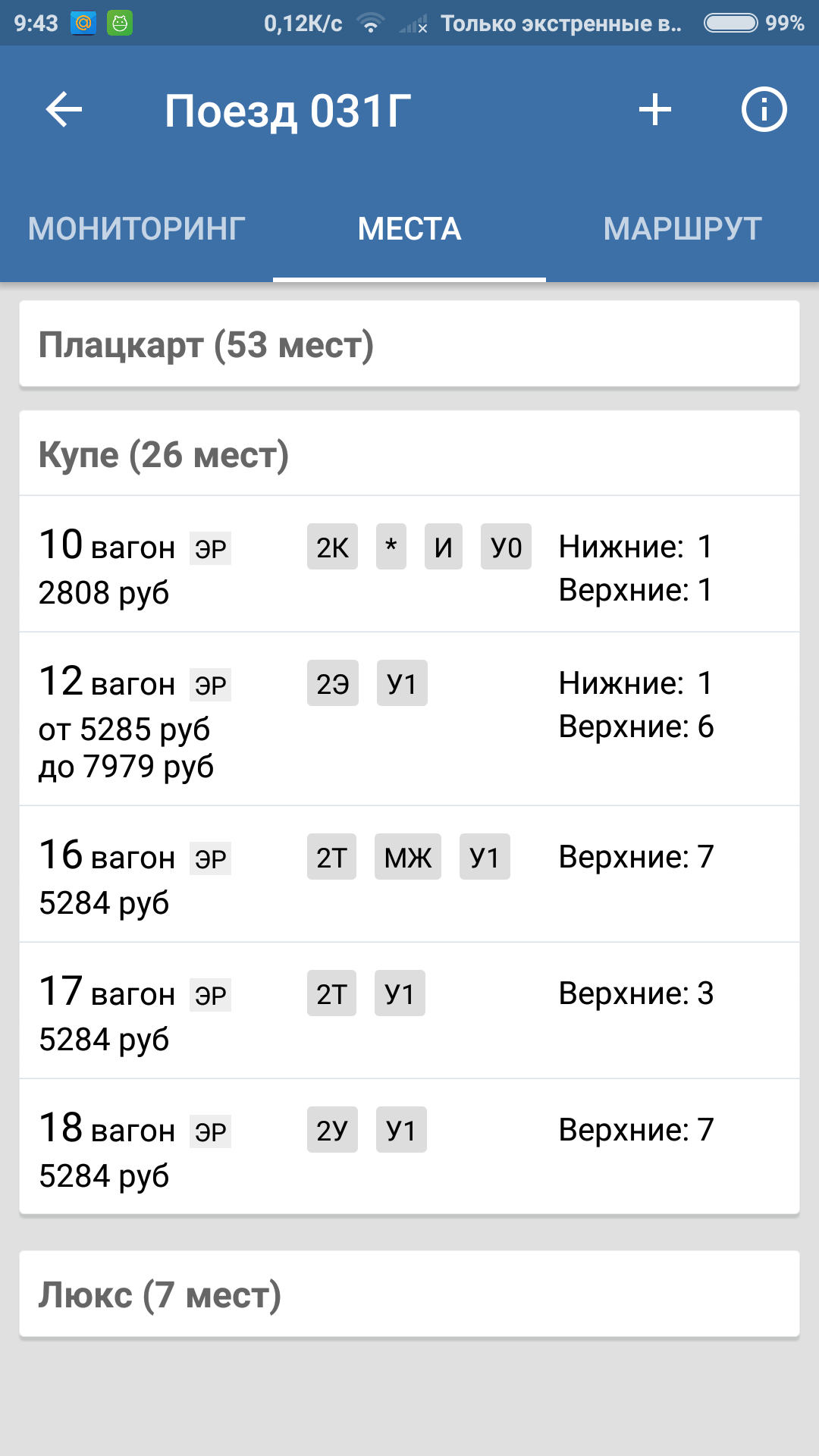
Task: Select the МЕСТА tab
Action: tap(409, 229)
